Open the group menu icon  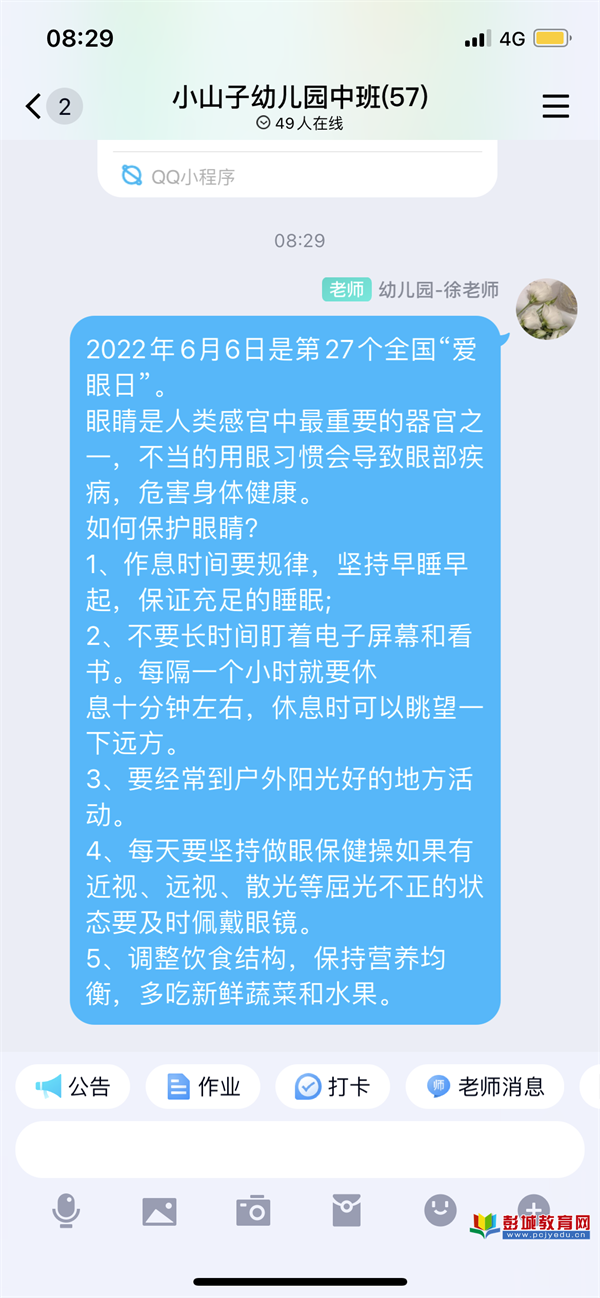556,106
